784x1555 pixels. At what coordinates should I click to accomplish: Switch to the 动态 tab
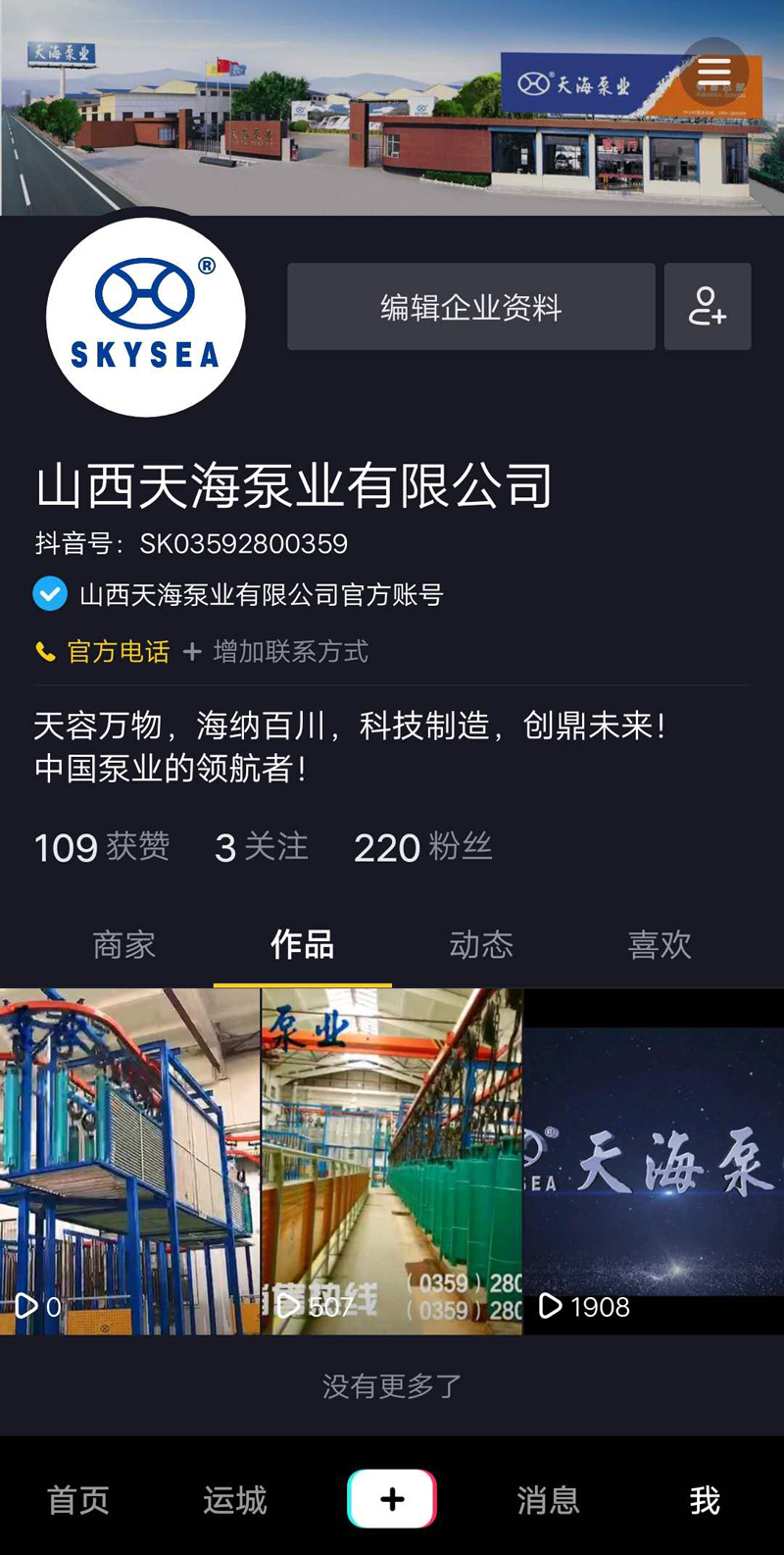point(480,945)
